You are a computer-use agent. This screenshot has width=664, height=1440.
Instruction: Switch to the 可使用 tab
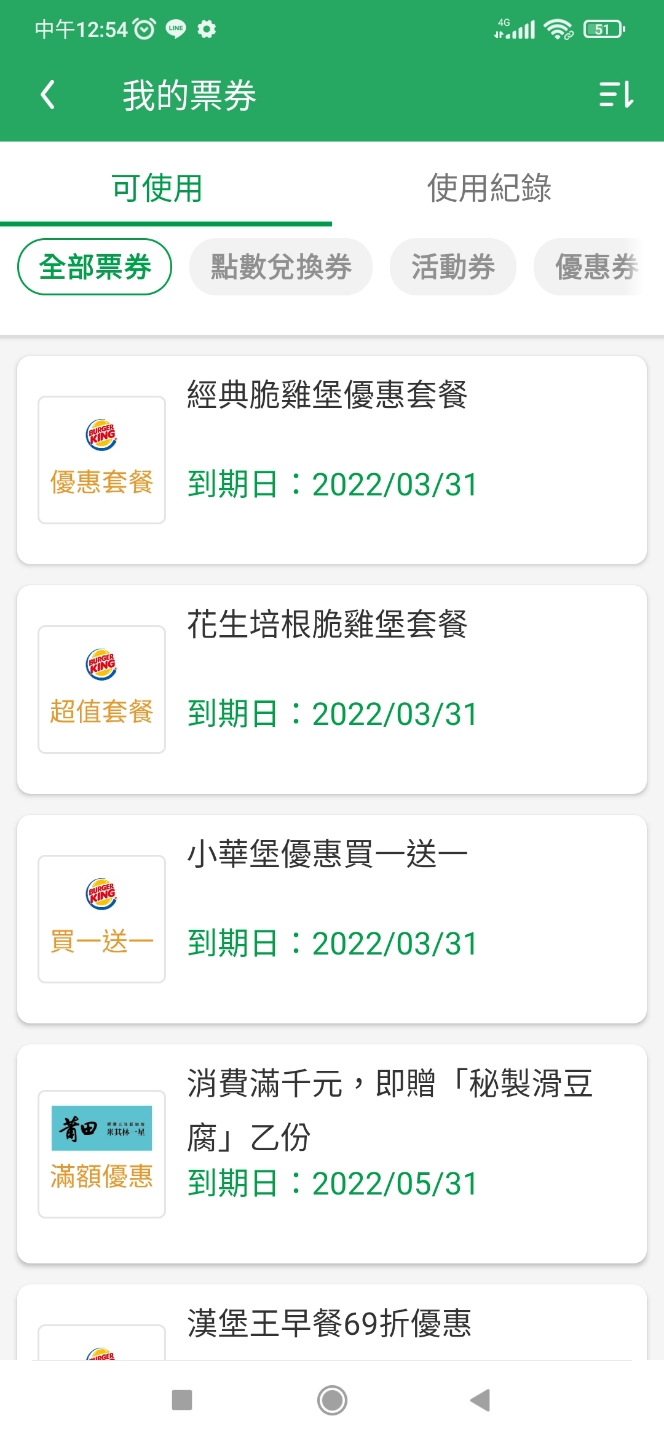tap(157, 188)
